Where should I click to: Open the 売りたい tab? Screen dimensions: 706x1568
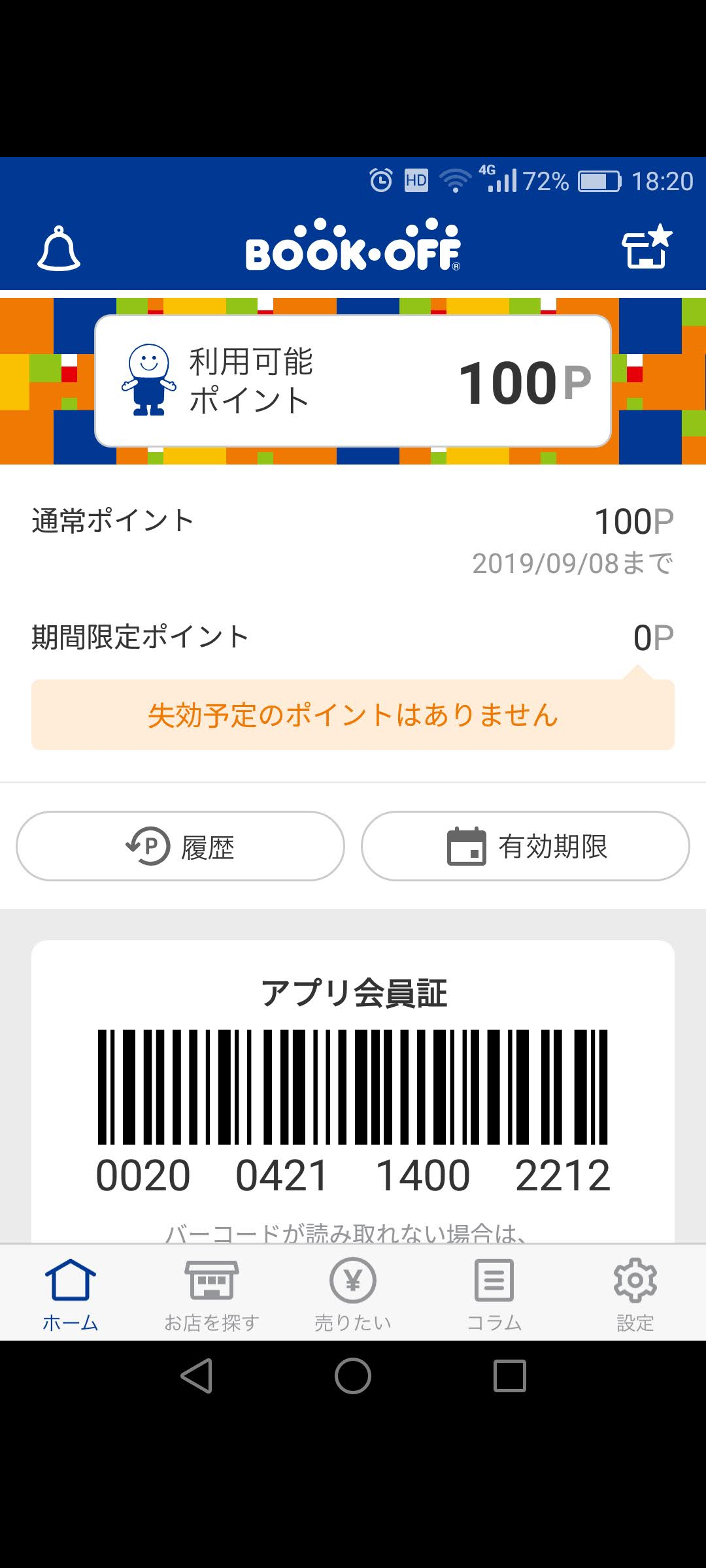pyautogui.click(x=353, y=1294)
